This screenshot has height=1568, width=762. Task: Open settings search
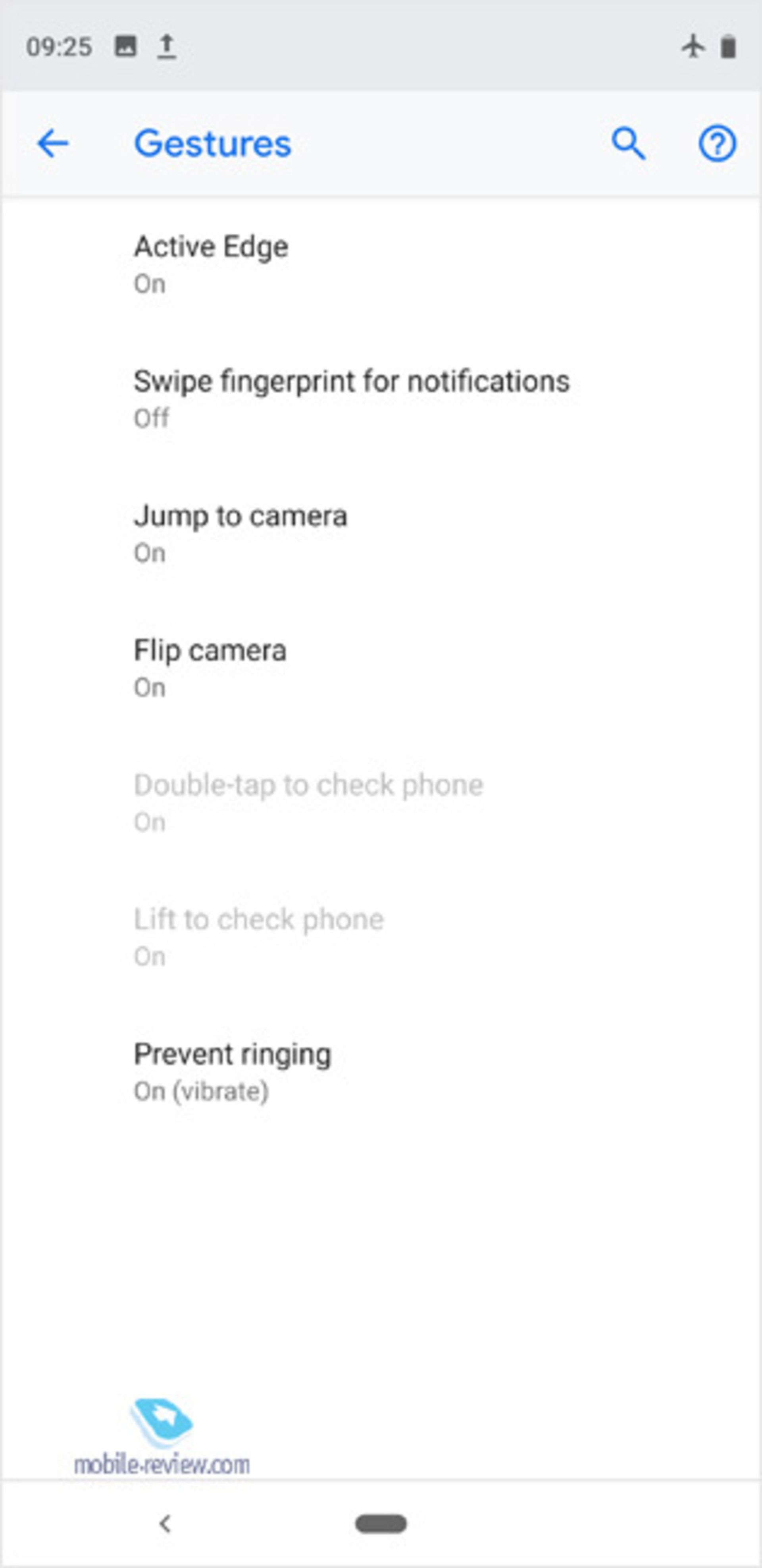627,144
